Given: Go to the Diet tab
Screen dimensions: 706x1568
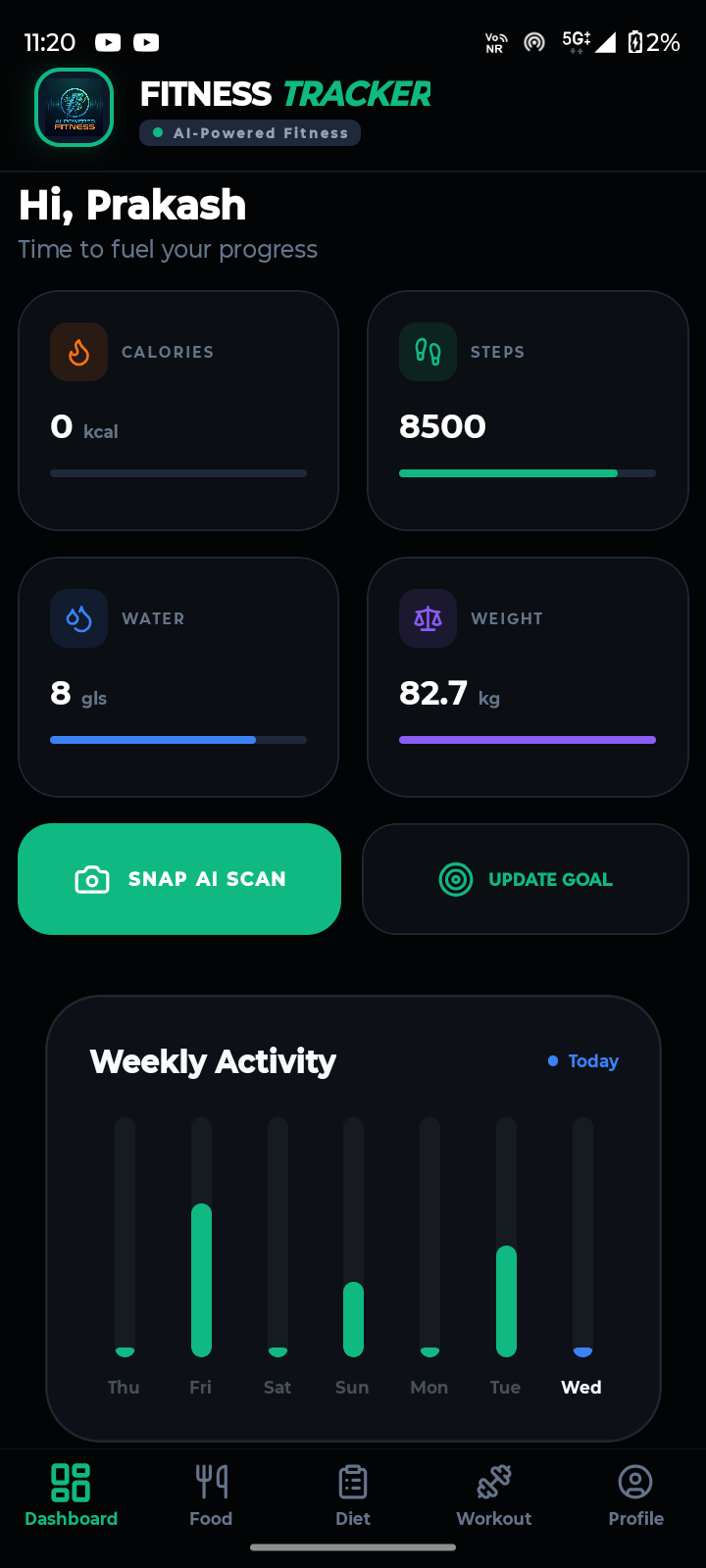Looking at the screenshot, I should pyautogui.click(x=353, y=1495).
